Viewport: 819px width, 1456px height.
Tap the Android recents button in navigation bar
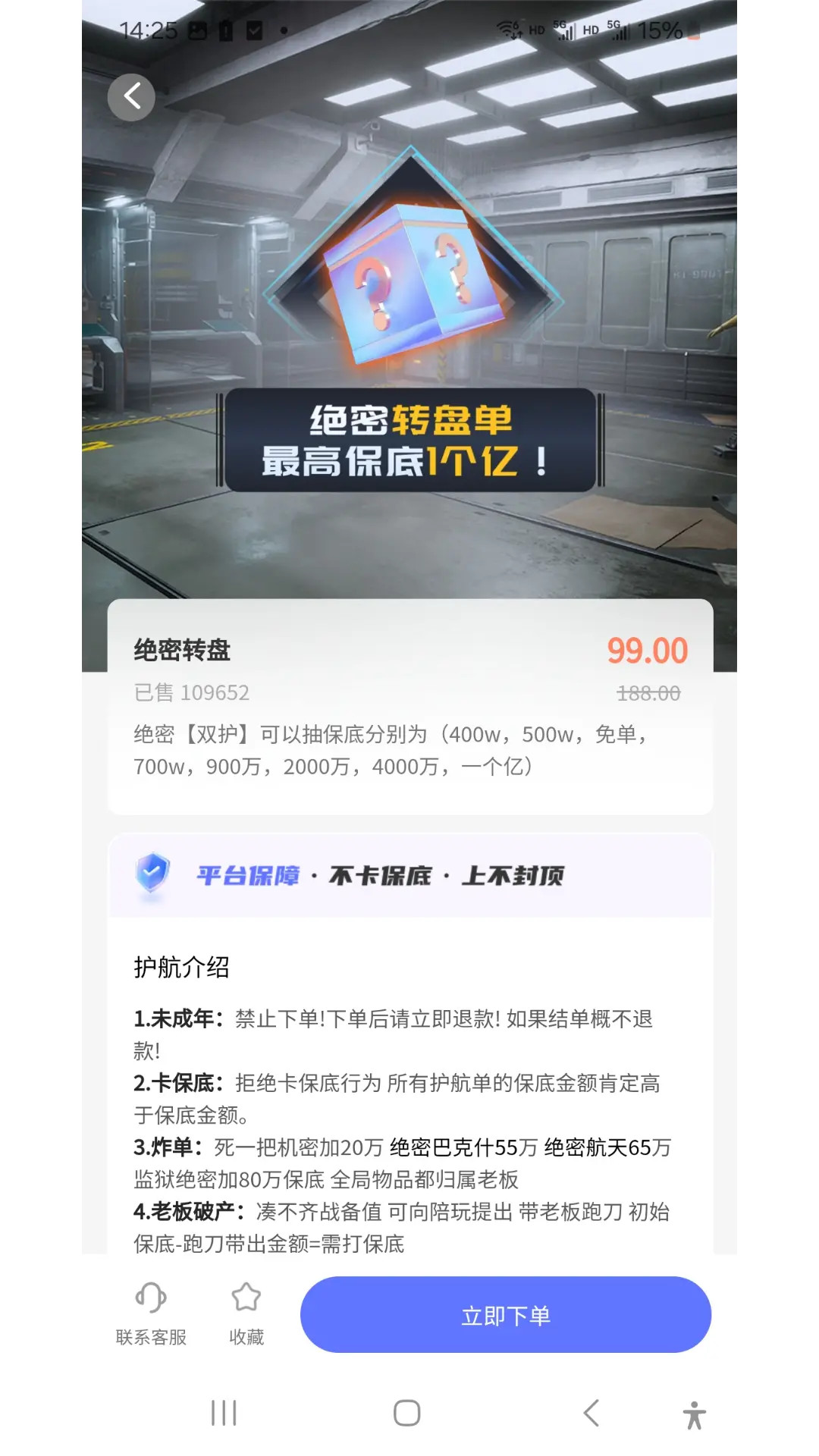point(222,1414)
